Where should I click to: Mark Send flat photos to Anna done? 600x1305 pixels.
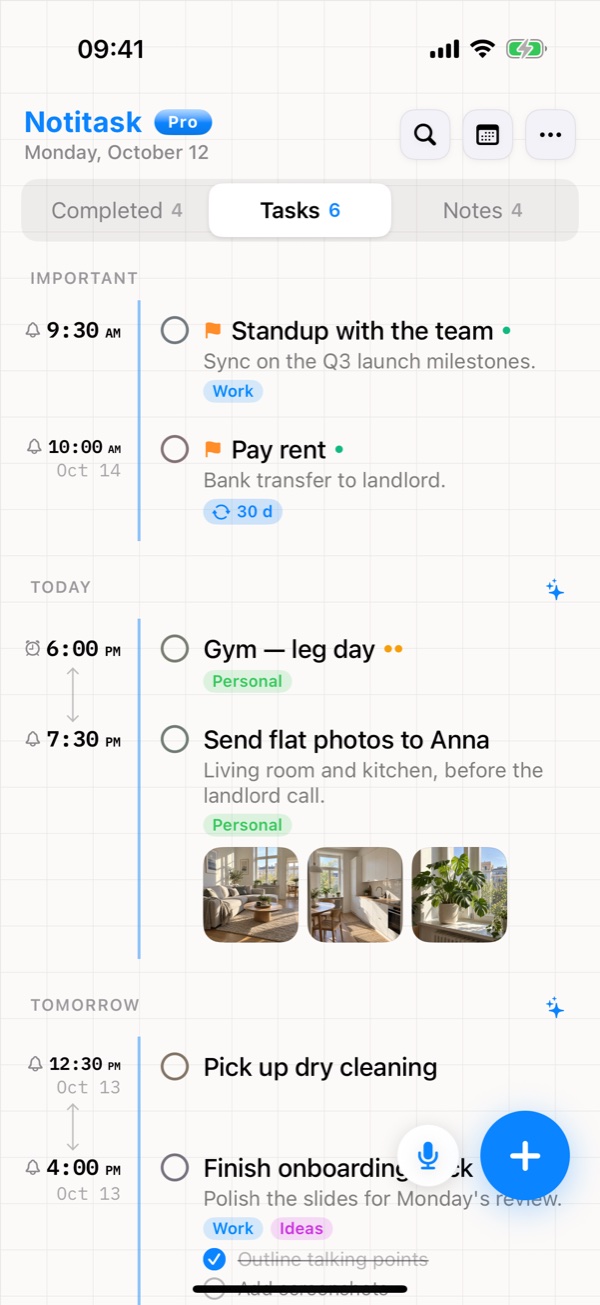pos(175,739)
